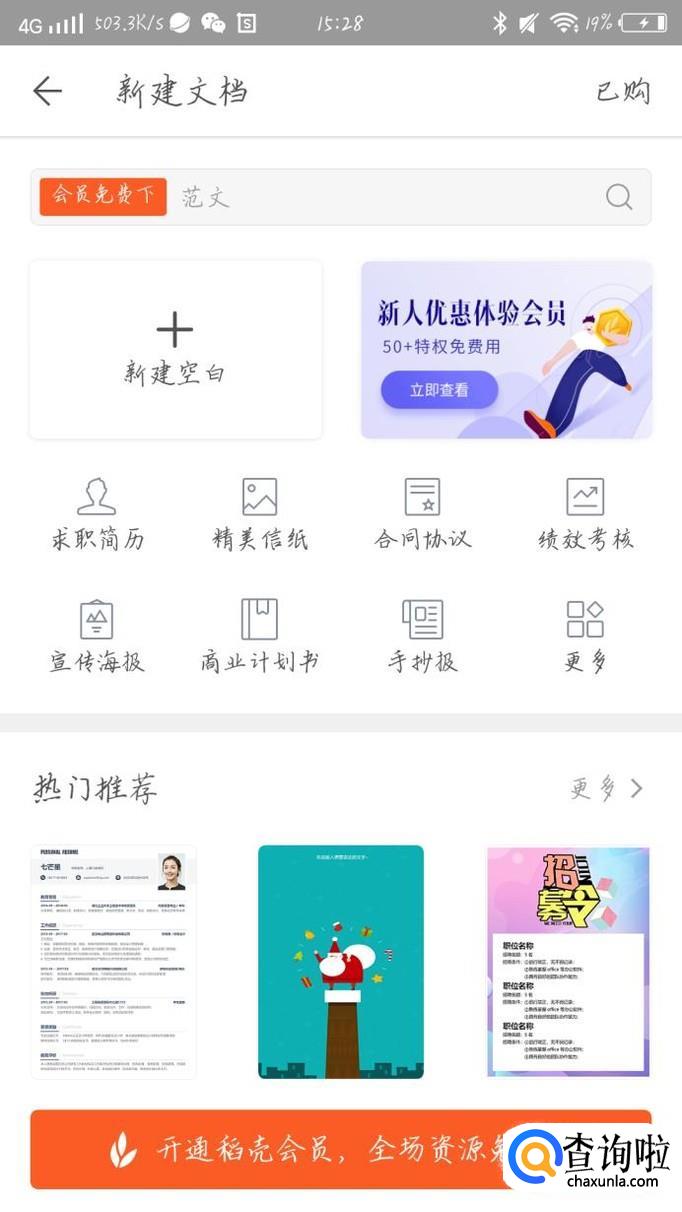Select the 手抄报 category

pyautogui.click(x=422, y=636)
